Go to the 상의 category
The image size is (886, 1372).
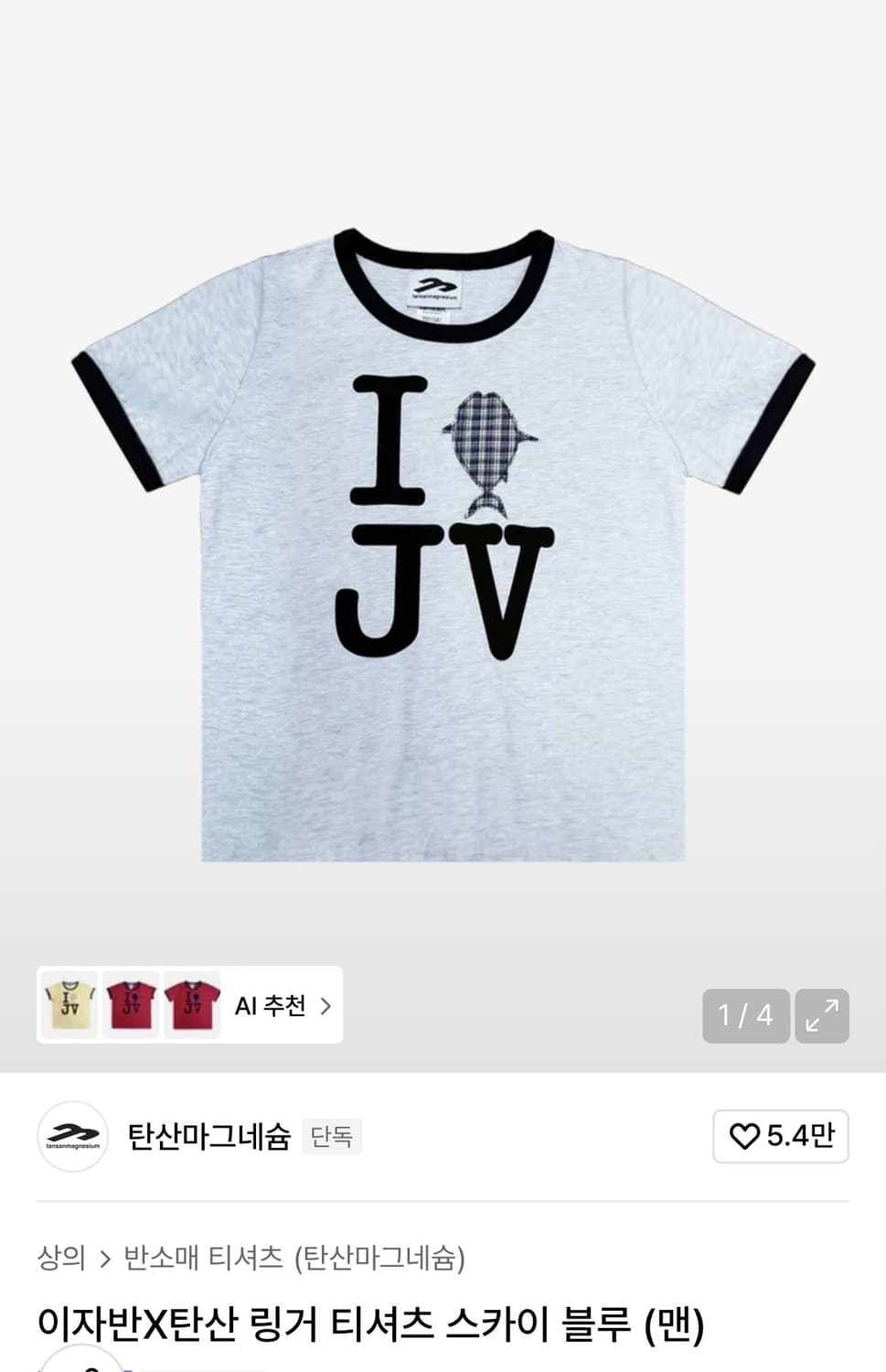click(61, 1258)
